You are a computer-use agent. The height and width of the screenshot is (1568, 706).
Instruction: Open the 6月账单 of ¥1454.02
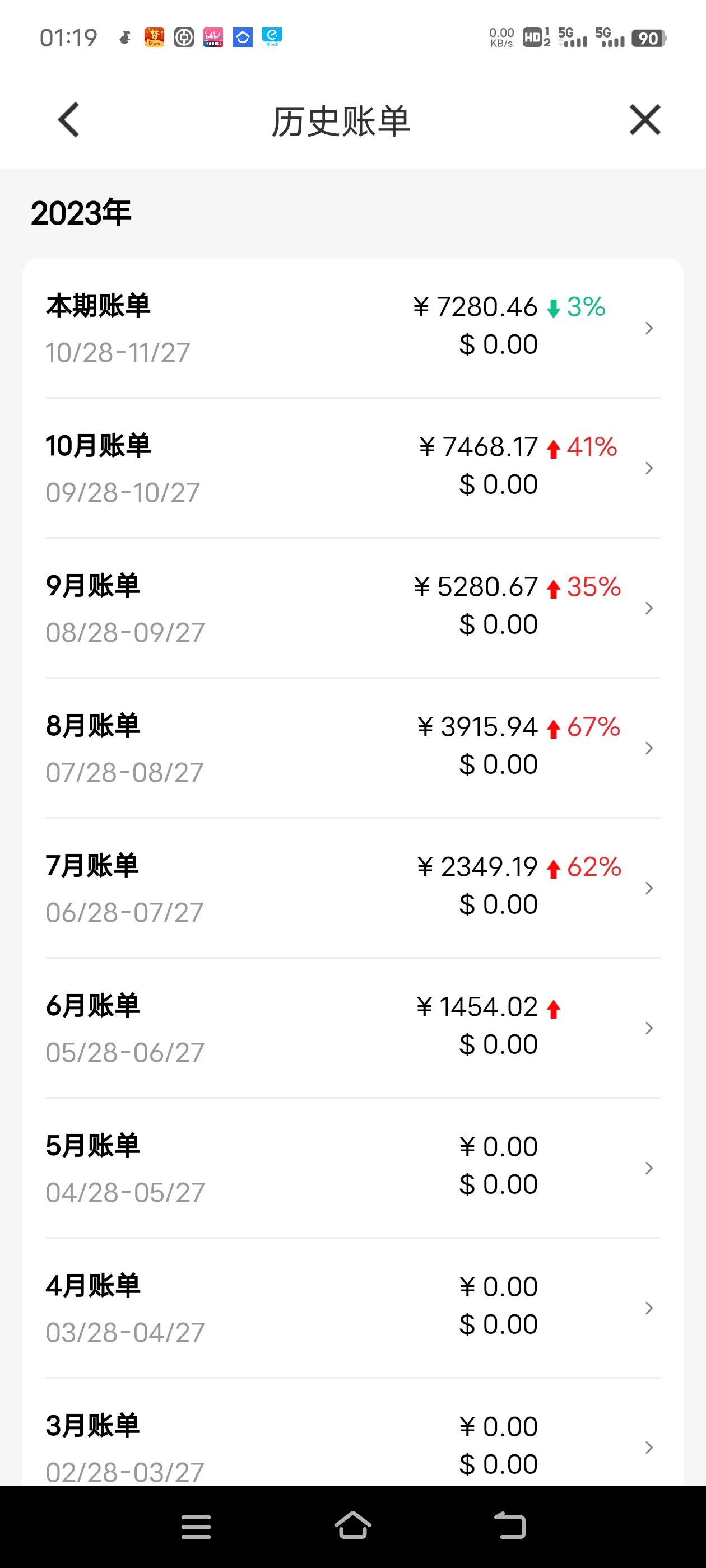[x=352, y=1028]
